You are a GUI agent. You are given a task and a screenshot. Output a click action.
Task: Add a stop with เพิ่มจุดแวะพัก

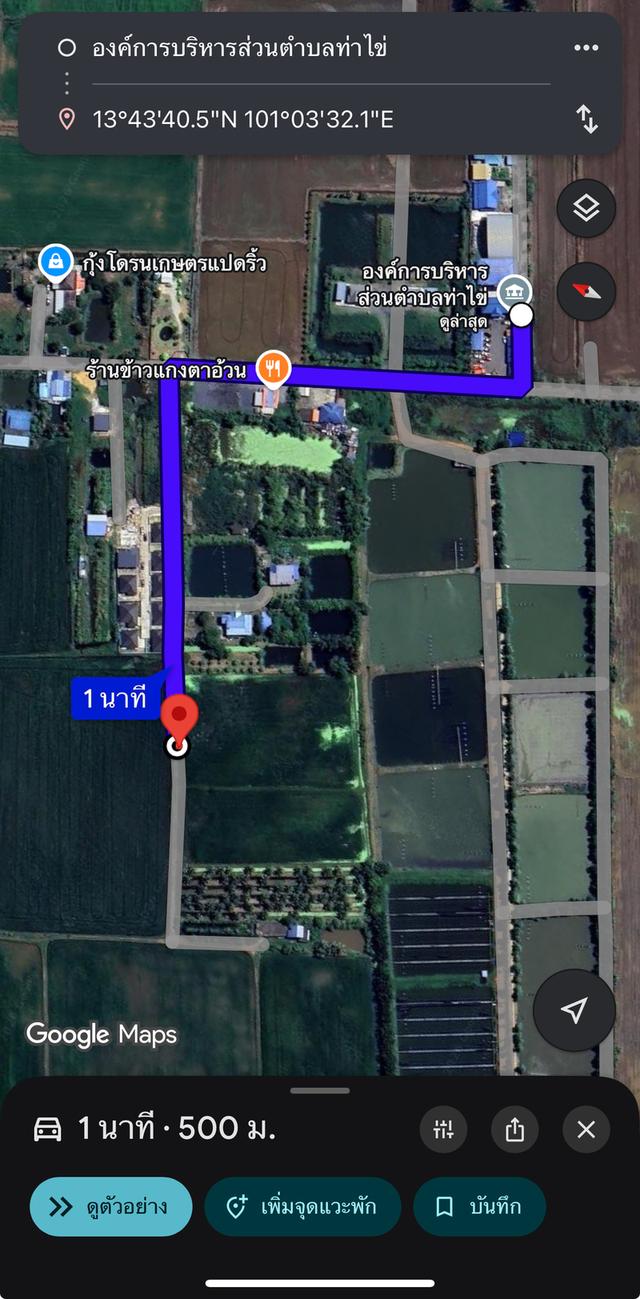pos(302,1207)
